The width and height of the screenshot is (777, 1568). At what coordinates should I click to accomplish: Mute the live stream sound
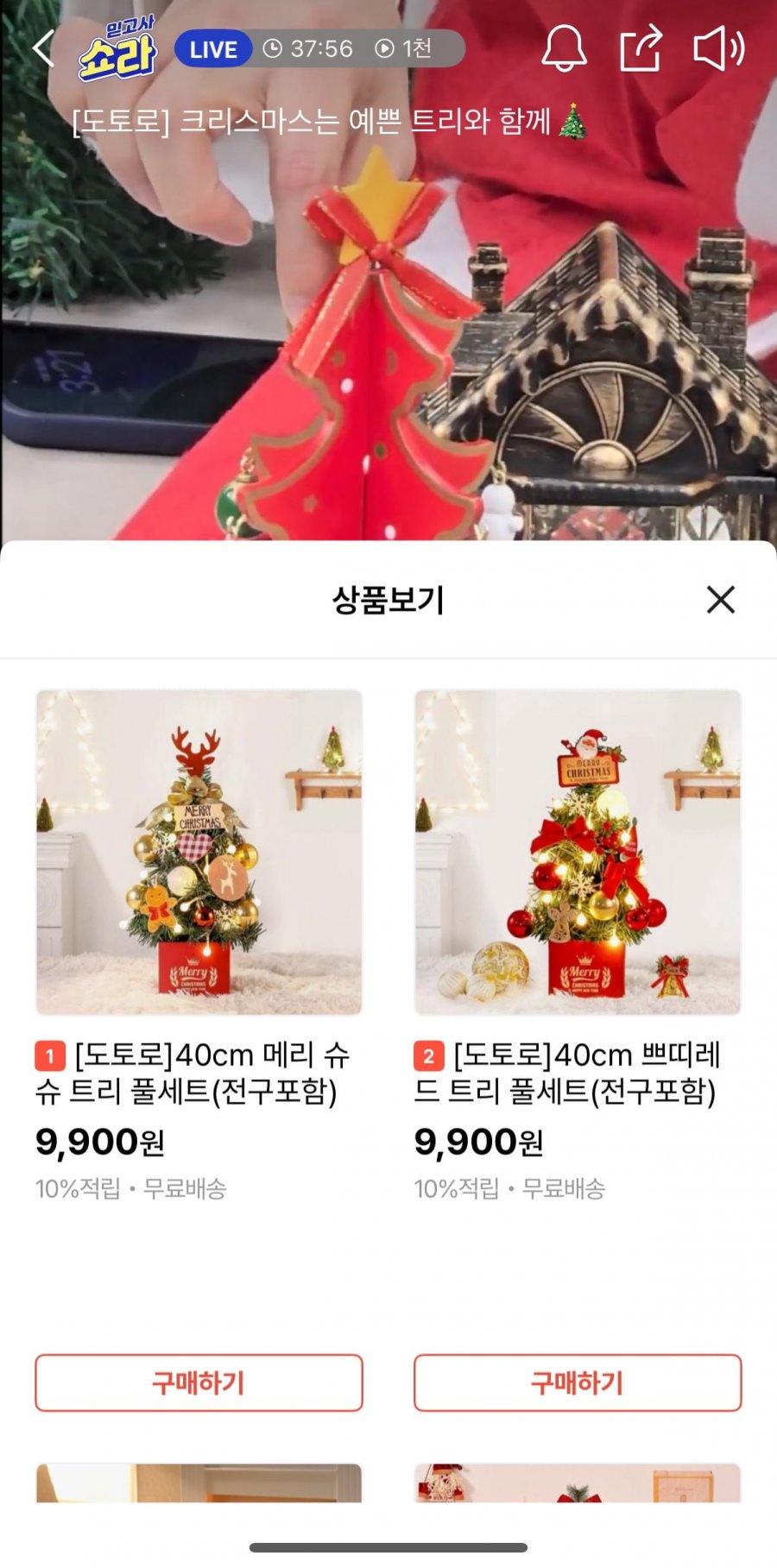click(719, 48)
